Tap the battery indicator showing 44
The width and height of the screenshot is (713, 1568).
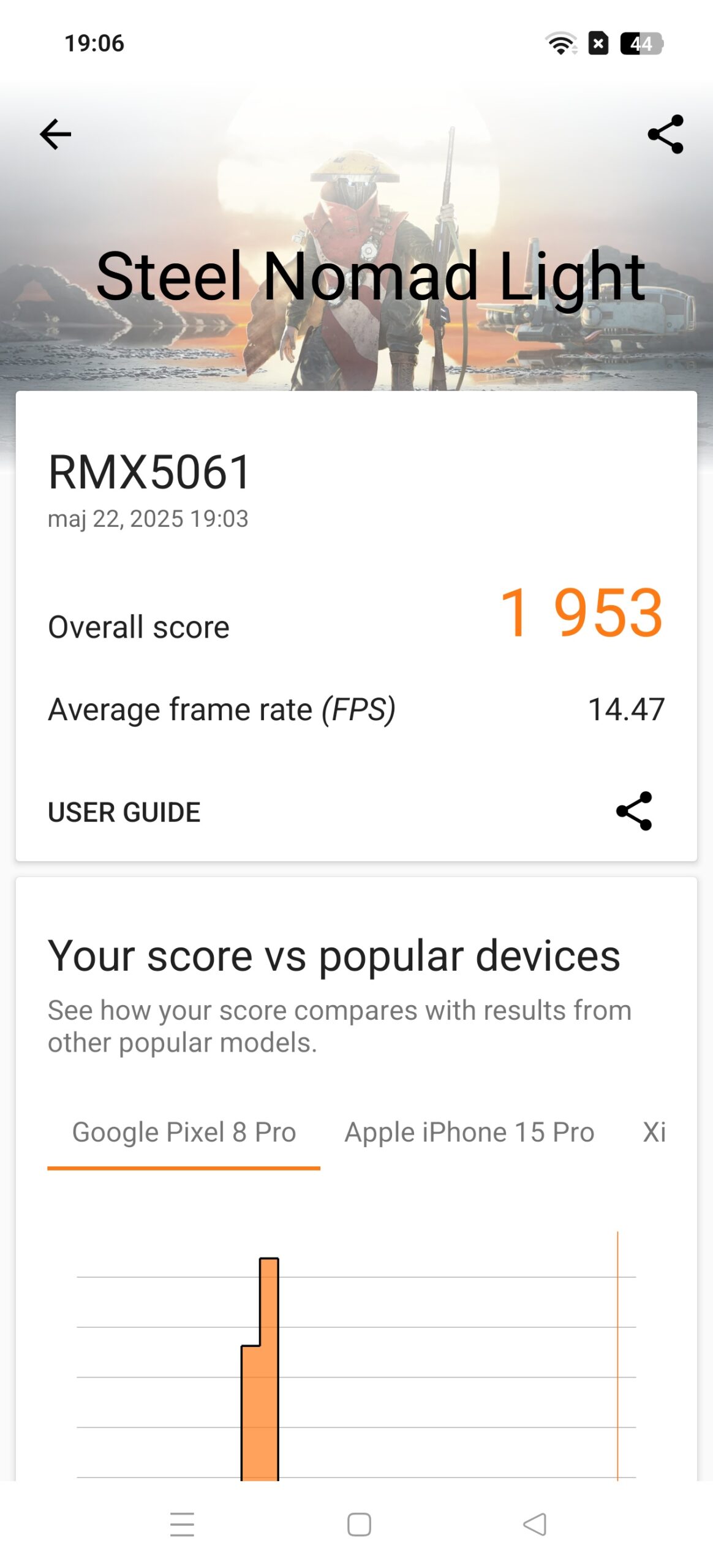642,44
